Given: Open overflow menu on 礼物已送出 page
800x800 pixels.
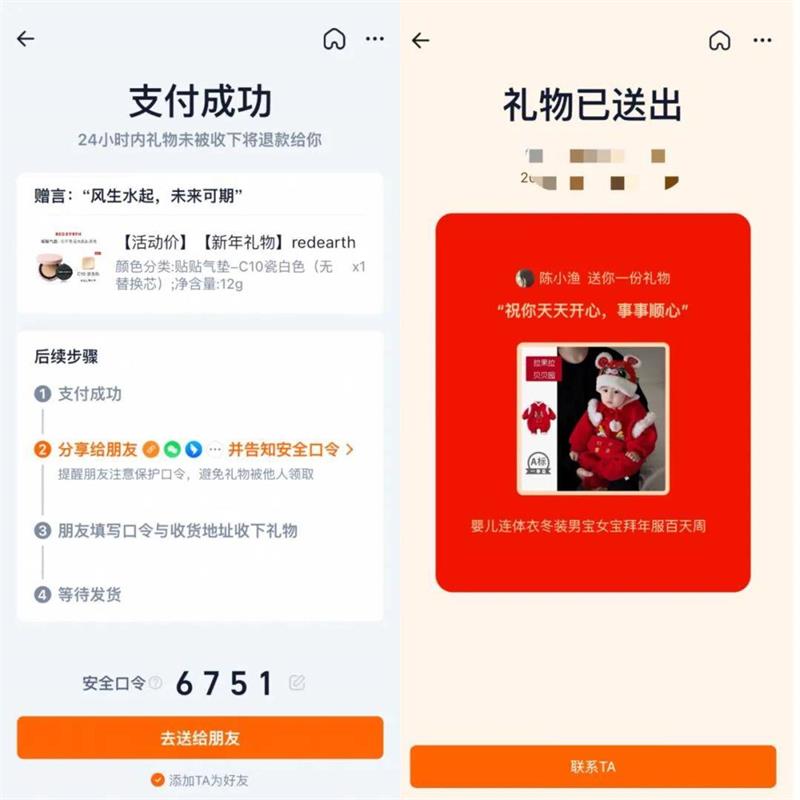Looking at the screenshot, I should coord(762,40).
